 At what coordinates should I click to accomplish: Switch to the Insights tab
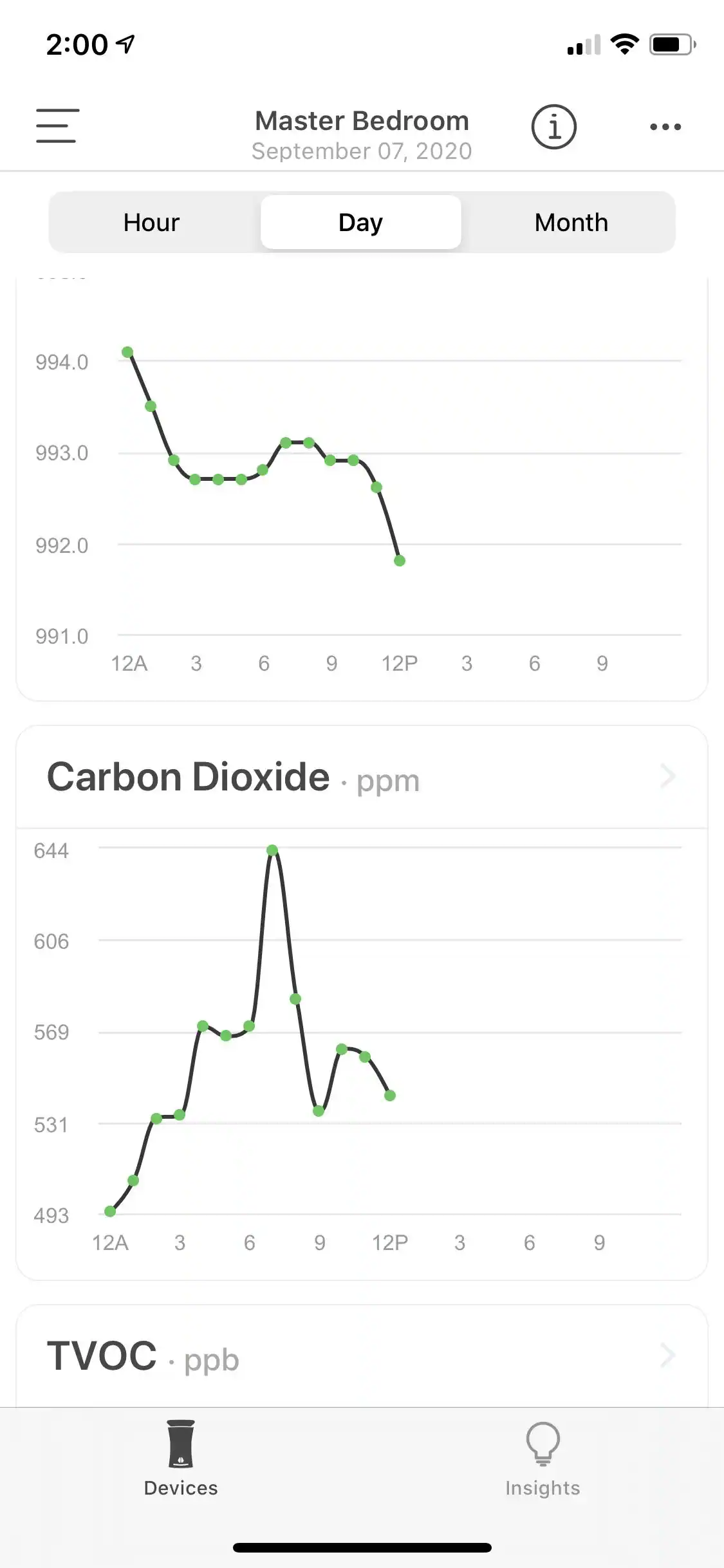tap(543, 1459)
